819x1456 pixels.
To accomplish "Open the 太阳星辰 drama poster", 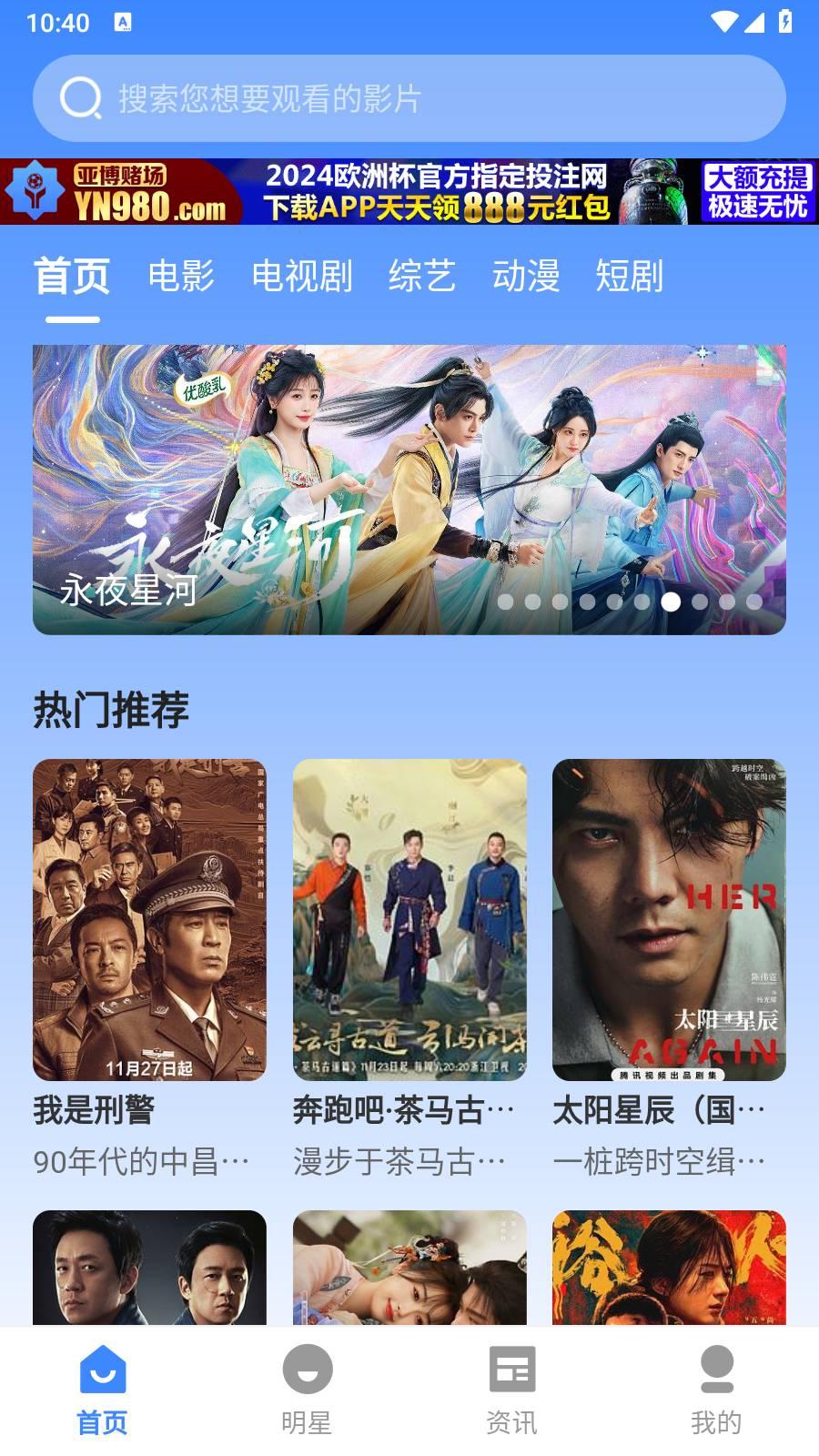I will (668, 919).
